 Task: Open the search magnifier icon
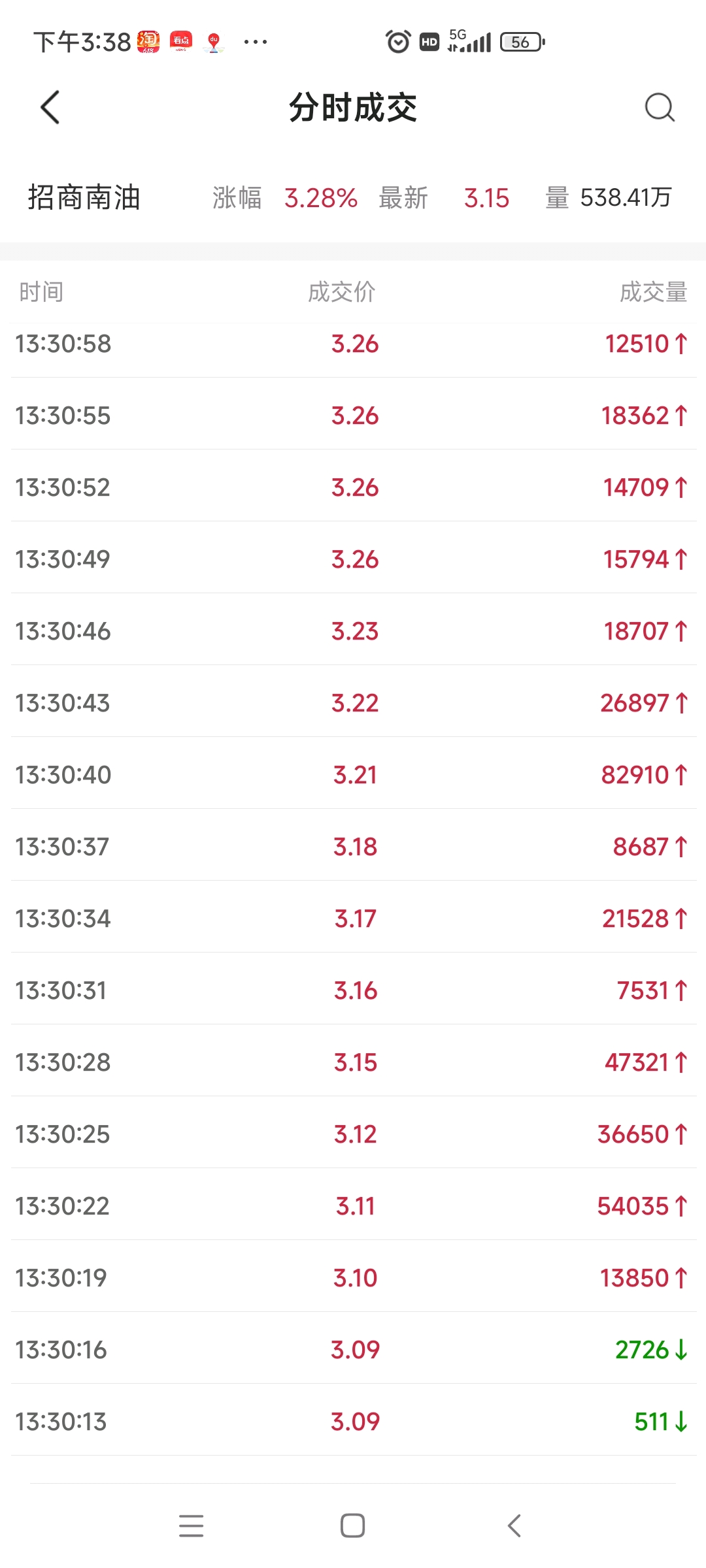(x=660, y=107)
